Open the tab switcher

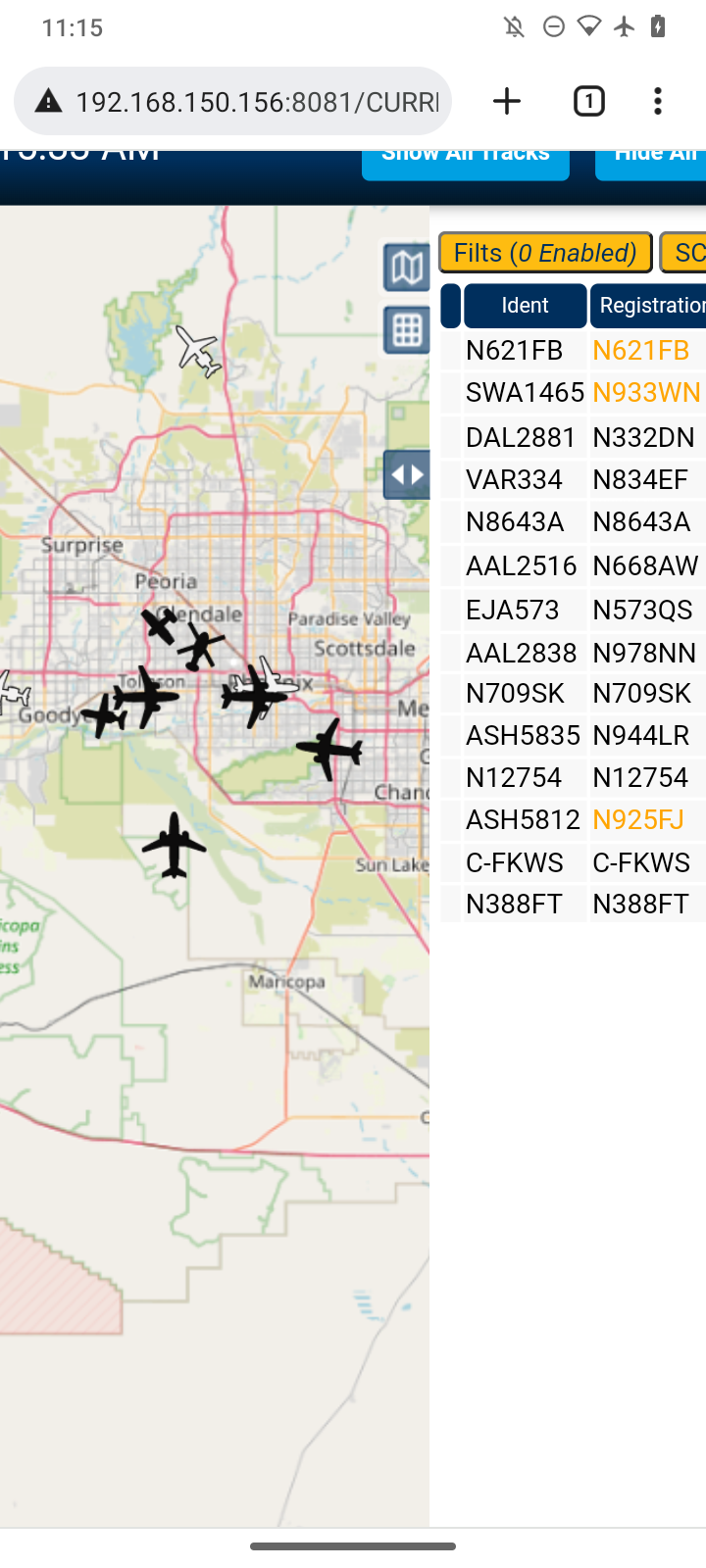click(x=588, y=101)
